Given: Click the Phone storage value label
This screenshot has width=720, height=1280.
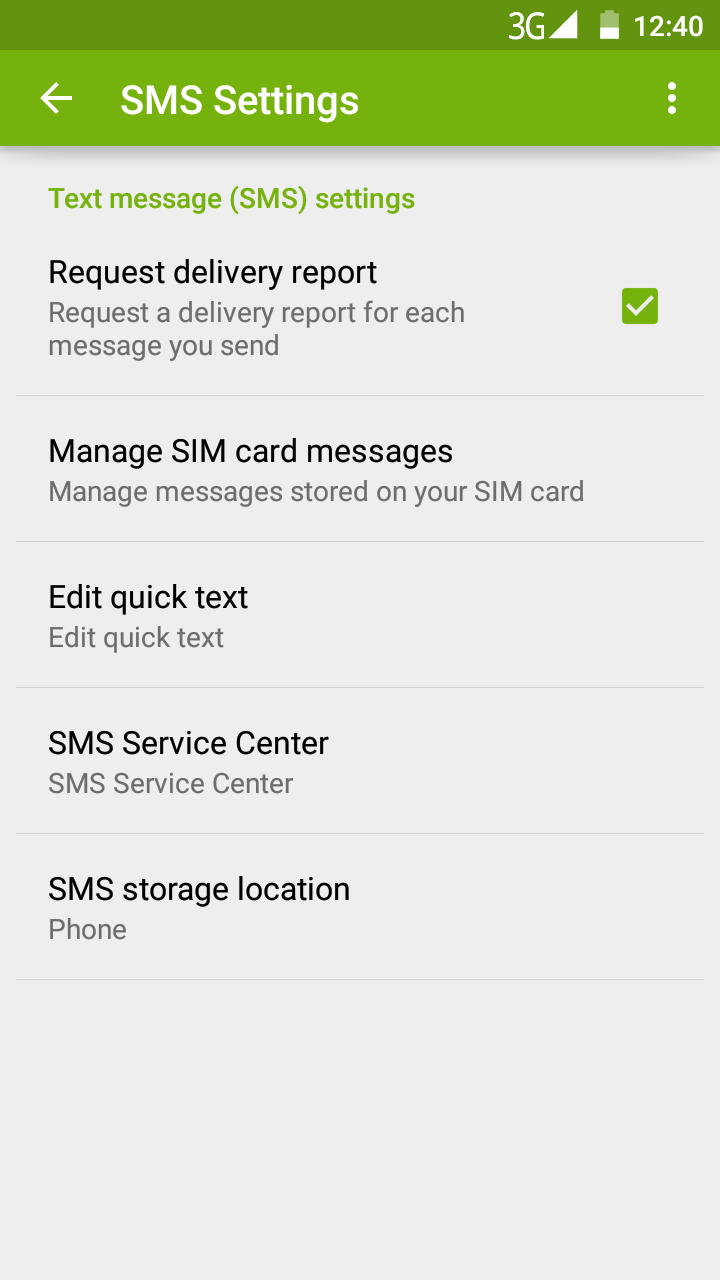Looking at the screenshot, I should 87,929.
